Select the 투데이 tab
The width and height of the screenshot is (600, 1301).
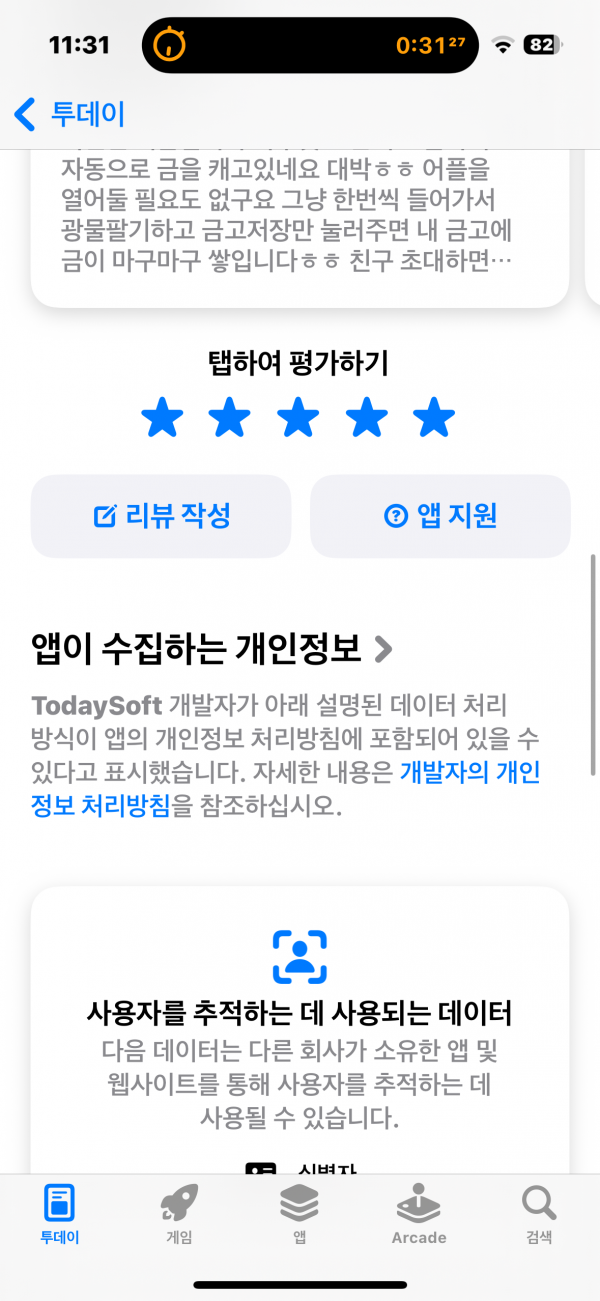pyautogui.click(x=59, y=1214)
